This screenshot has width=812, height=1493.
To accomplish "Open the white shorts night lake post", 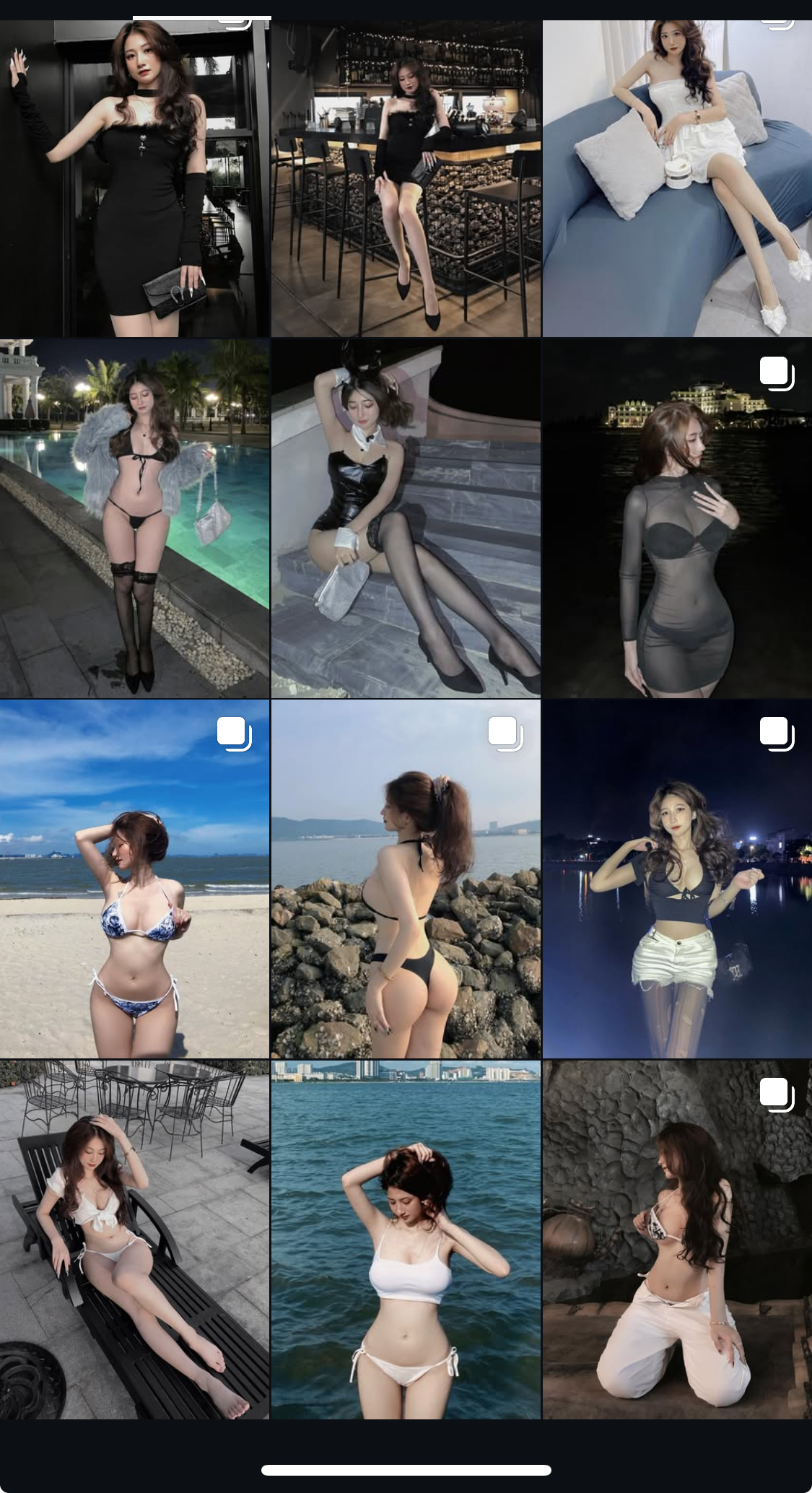I will click(x=677, y=879).
